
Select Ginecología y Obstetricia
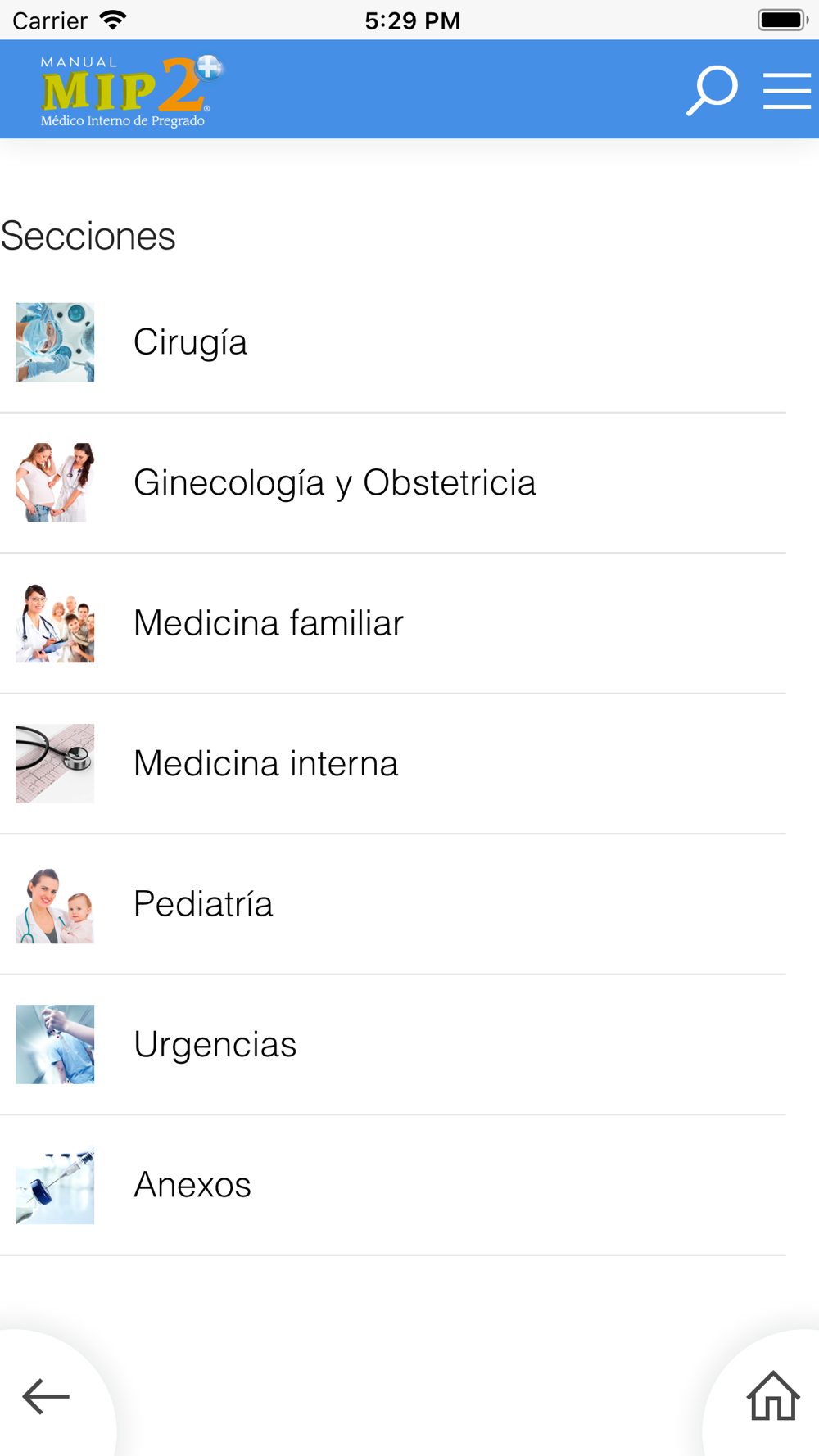coord(393,483)
